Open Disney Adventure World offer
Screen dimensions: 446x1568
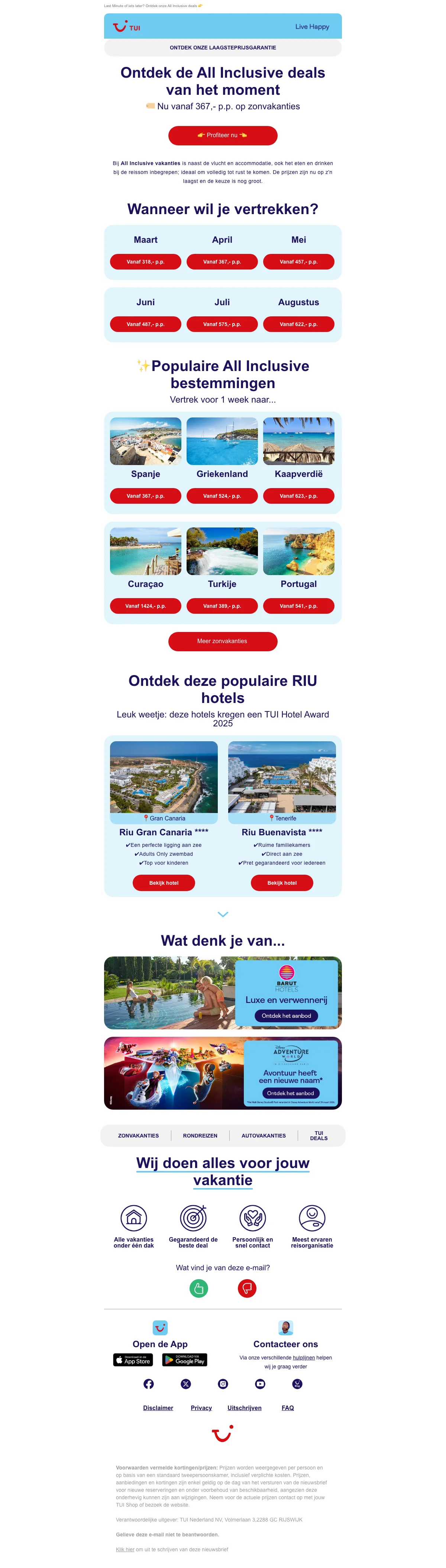click(290, 1093)
